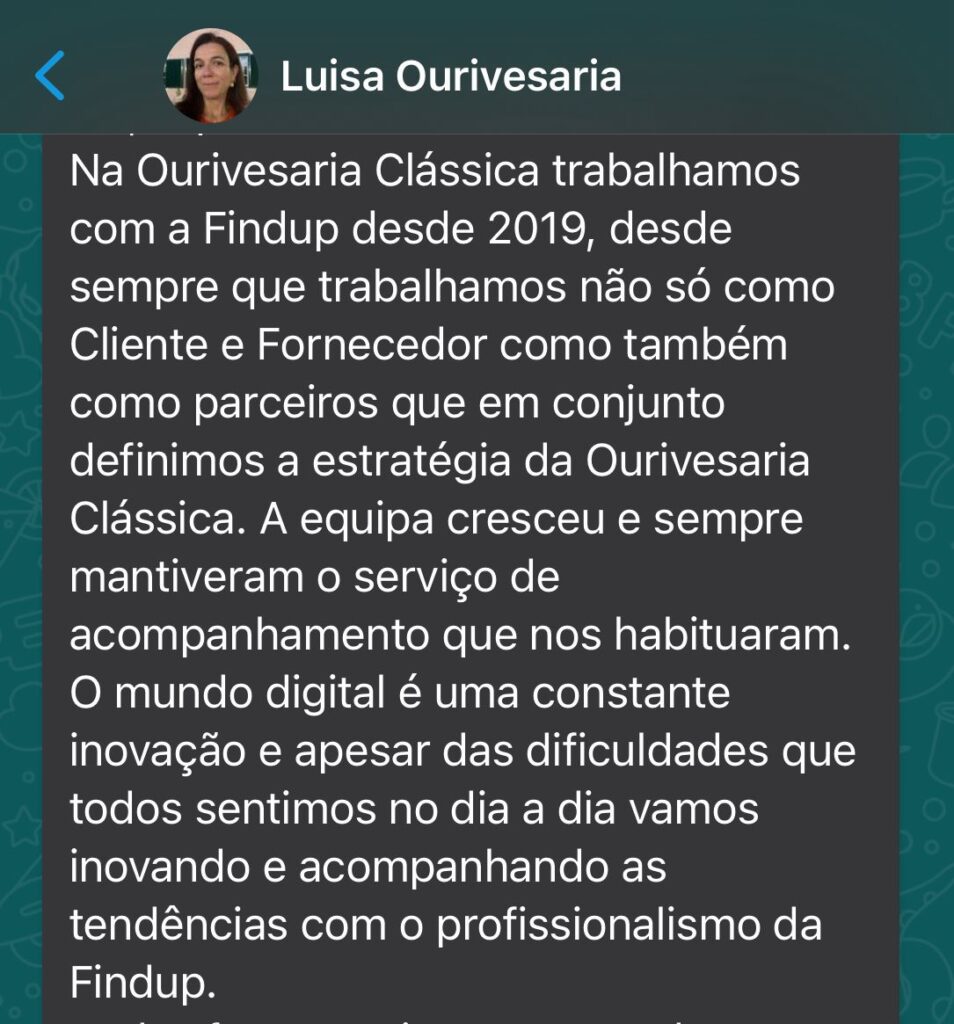Screen dimensions: 954x1024
Task: Open Luisa Ourivesaria's profile photo
Action: 211,76
